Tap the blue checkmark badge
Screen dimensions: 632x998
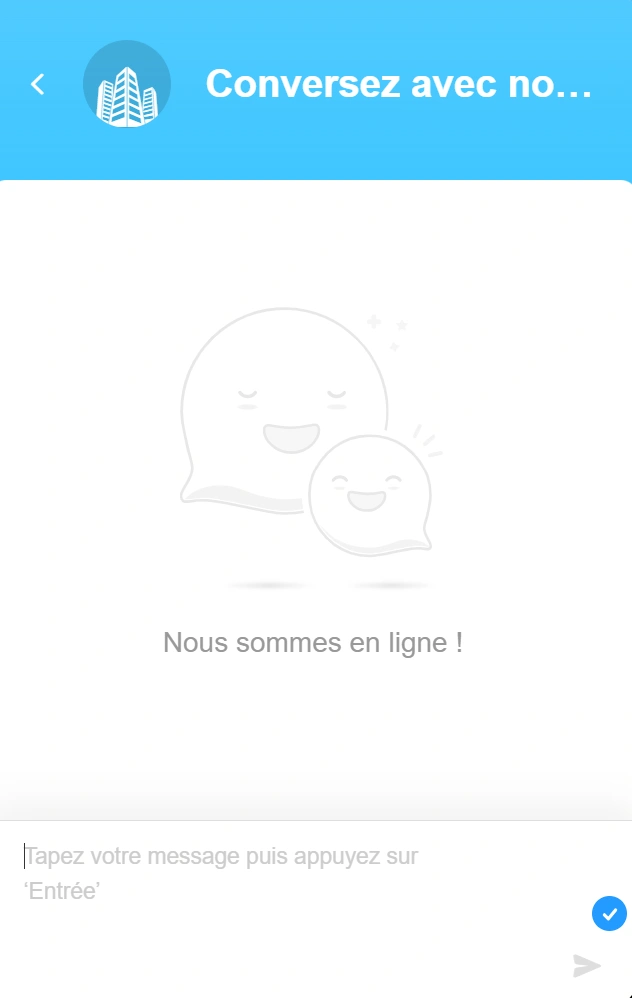[x=609, y=914]
